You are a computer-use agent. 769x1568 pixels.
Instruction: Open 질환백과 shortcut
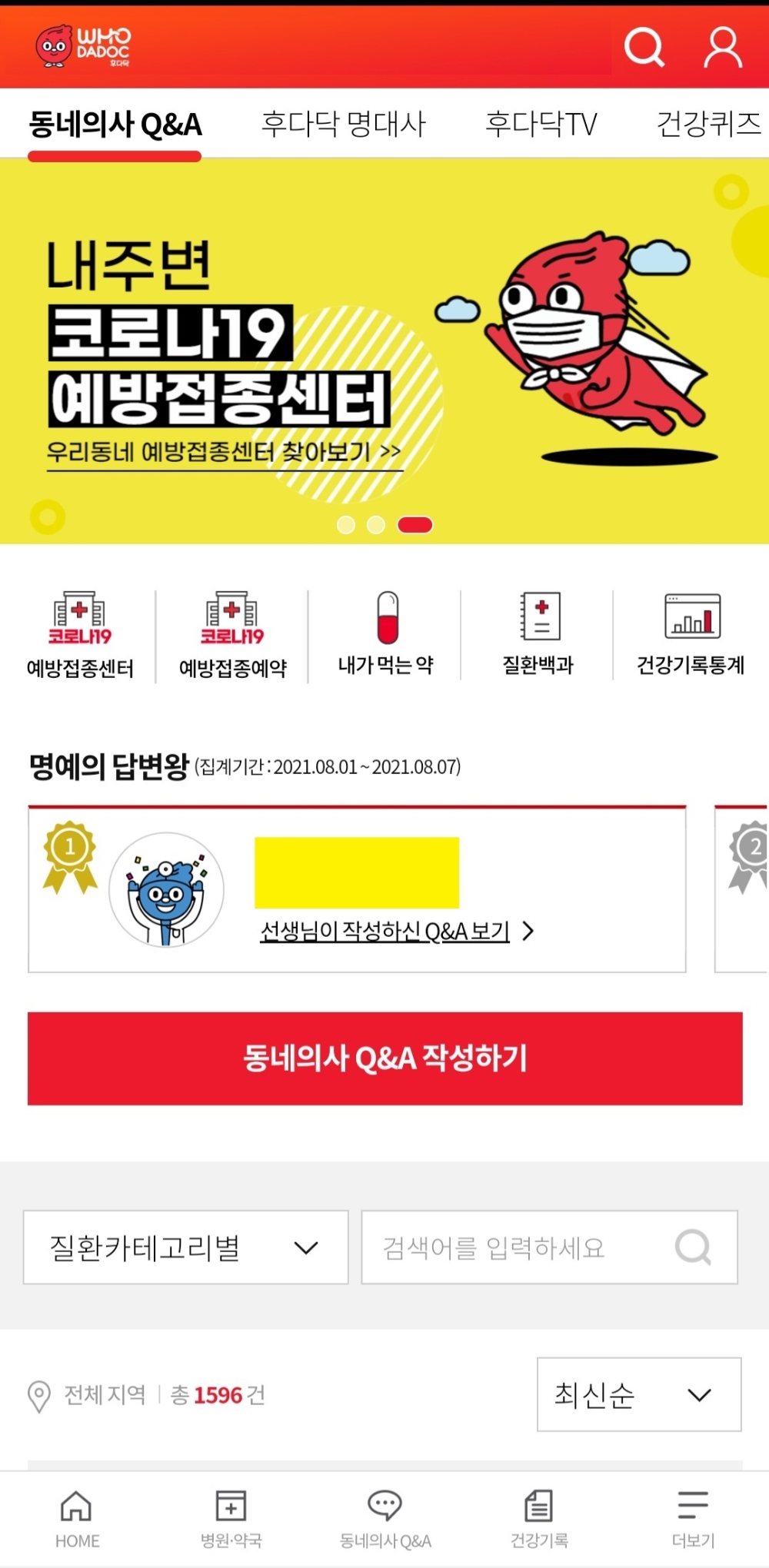[x=538, y=636]
